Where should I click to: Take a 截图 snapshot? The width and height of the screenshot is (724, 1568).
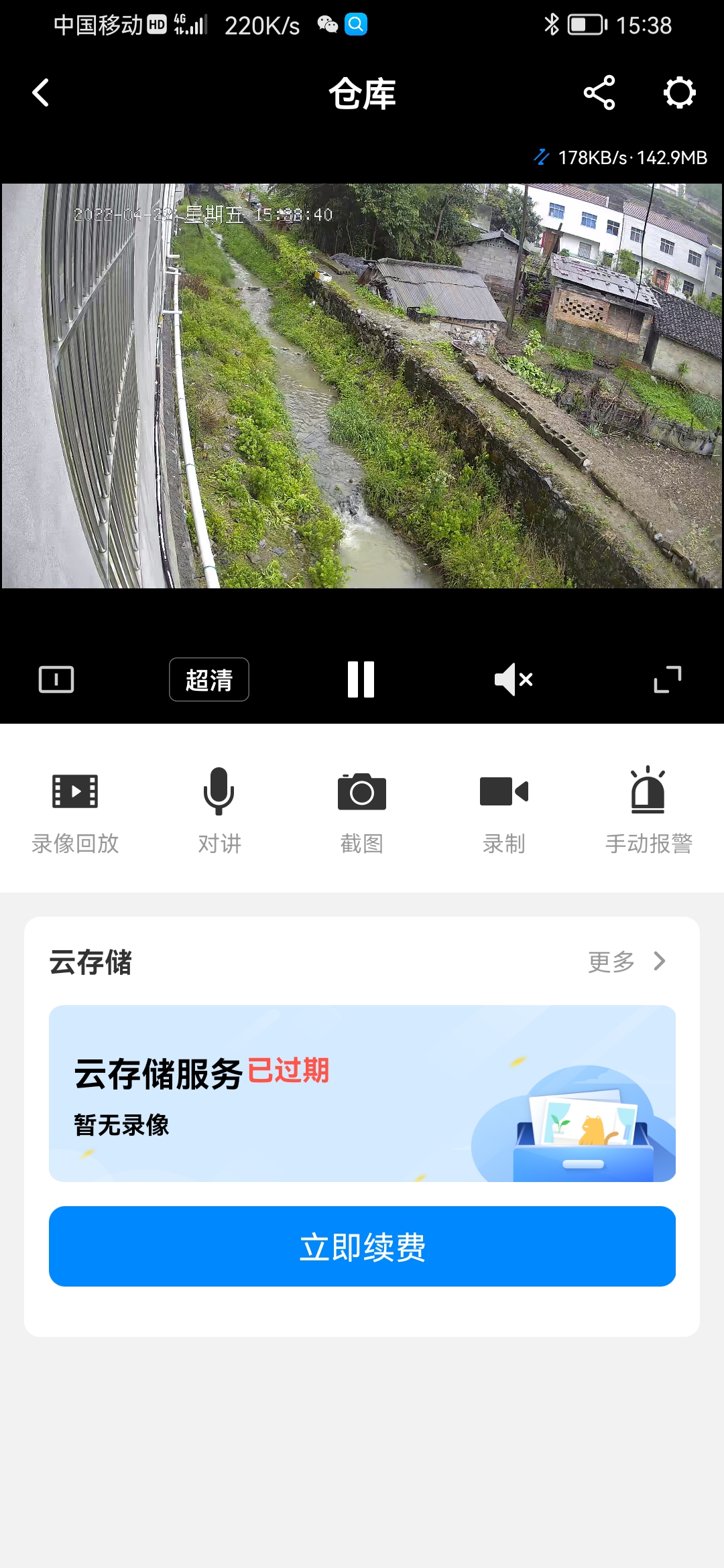(362, 812)
